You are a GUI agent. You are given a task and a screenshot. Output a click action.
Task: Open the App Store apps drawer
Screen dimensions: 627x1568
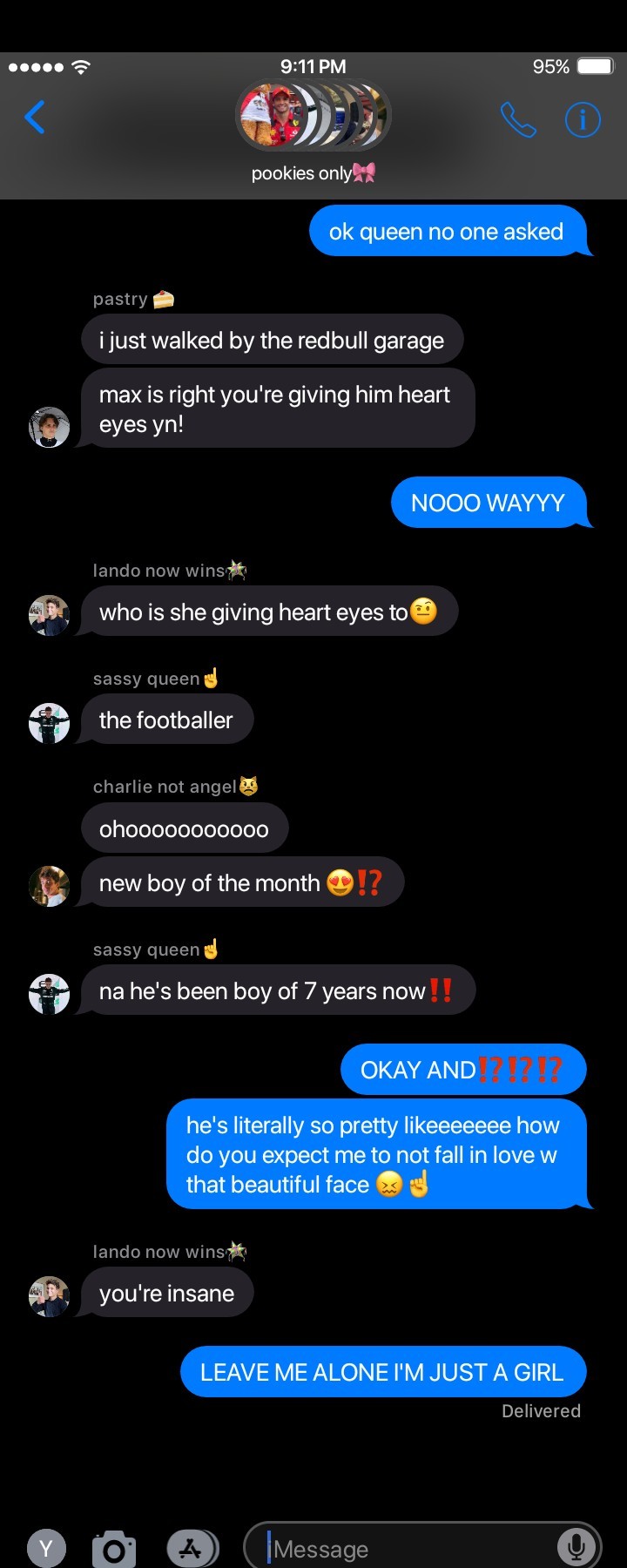coord(191,1548)
